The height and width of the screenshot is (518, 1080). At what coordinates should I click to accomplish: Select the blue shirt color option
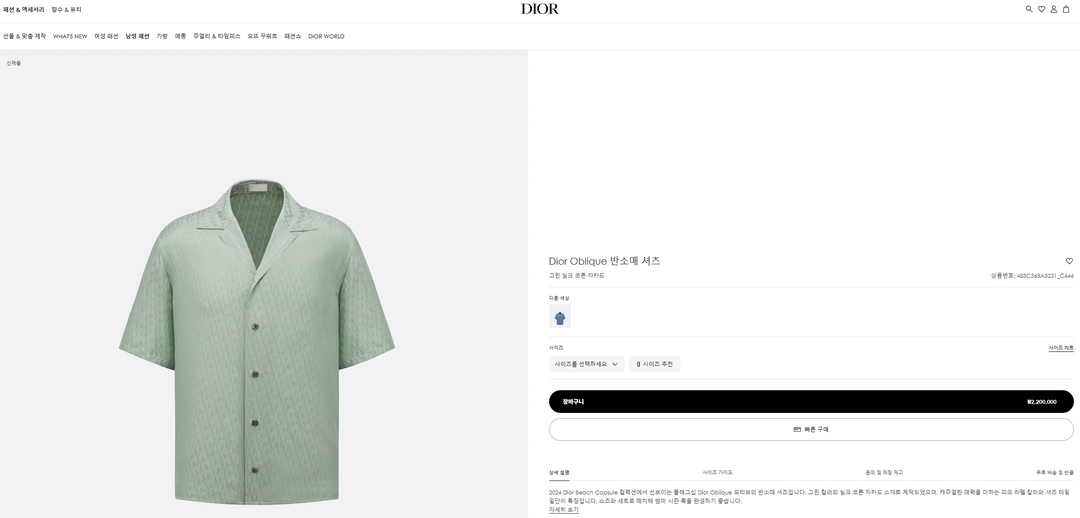click(560, 318)
